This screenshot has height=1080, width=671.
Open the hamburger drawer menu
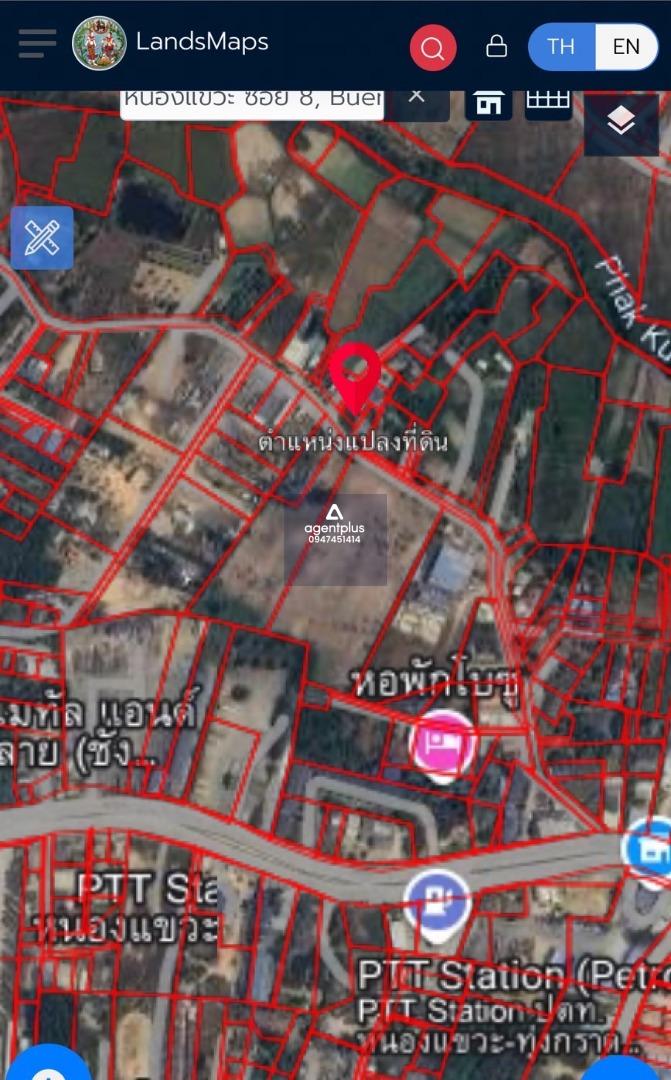coord(37,44)
